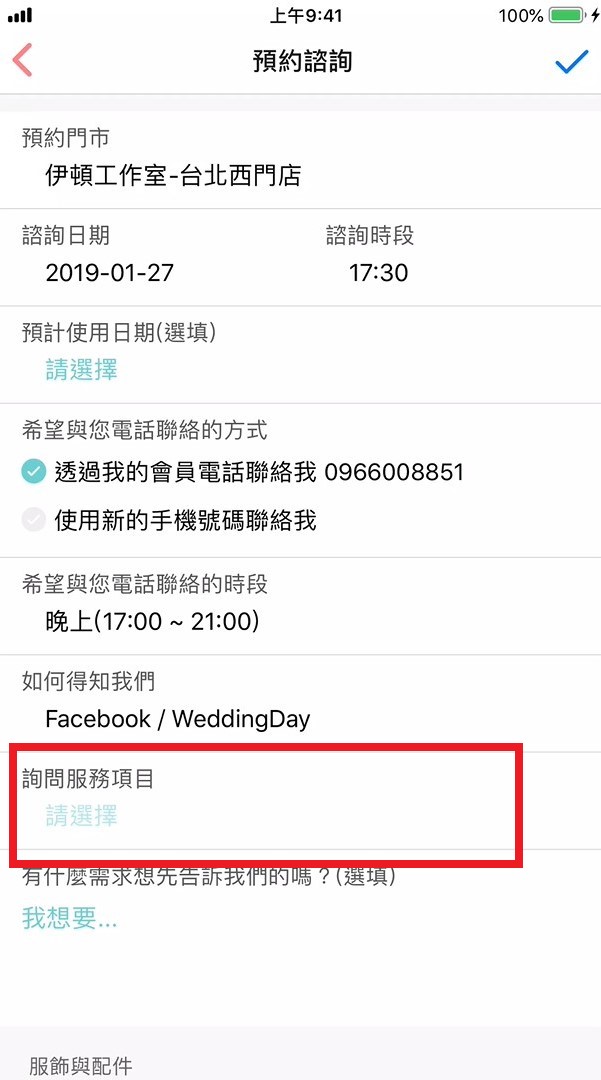
Task: Change contact time period 晚上(17:00 ~ 21:00)
Action: [x=152, y=621]
